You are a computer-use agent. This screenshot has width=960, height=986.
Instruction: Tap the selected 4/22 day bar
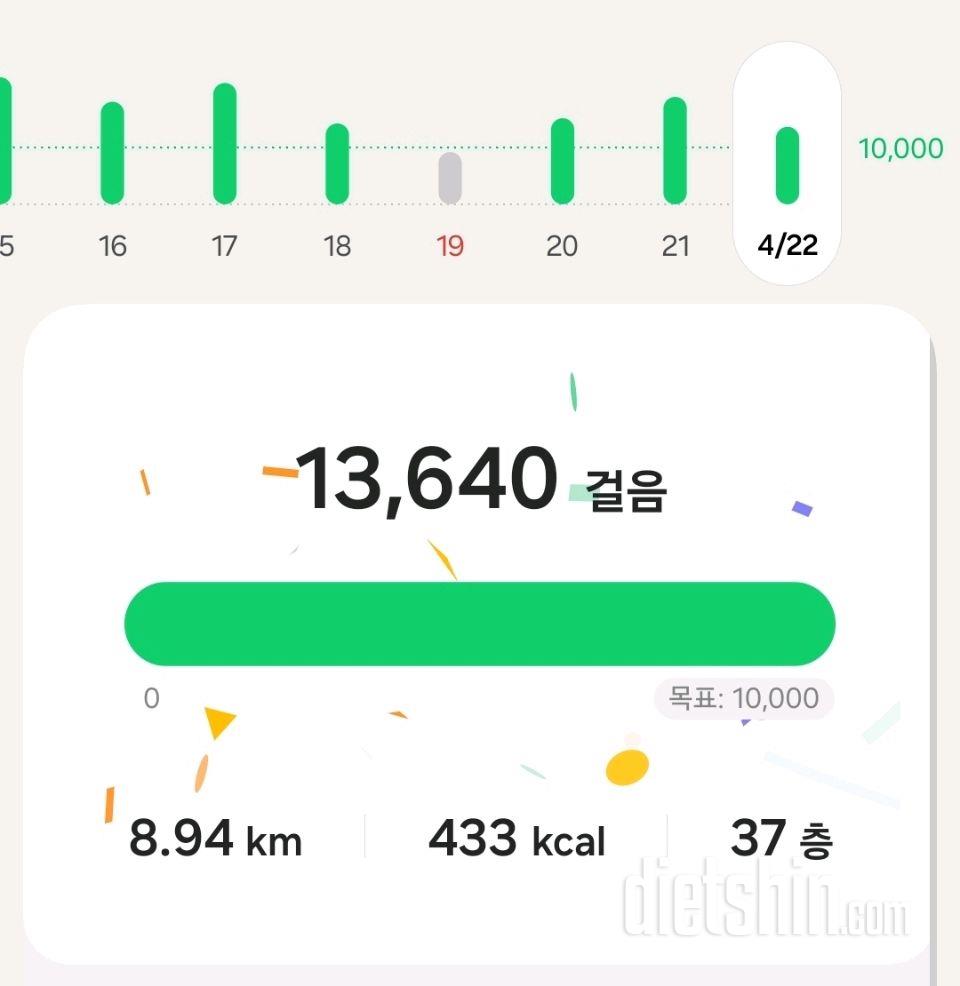click(x=788, y=165)
